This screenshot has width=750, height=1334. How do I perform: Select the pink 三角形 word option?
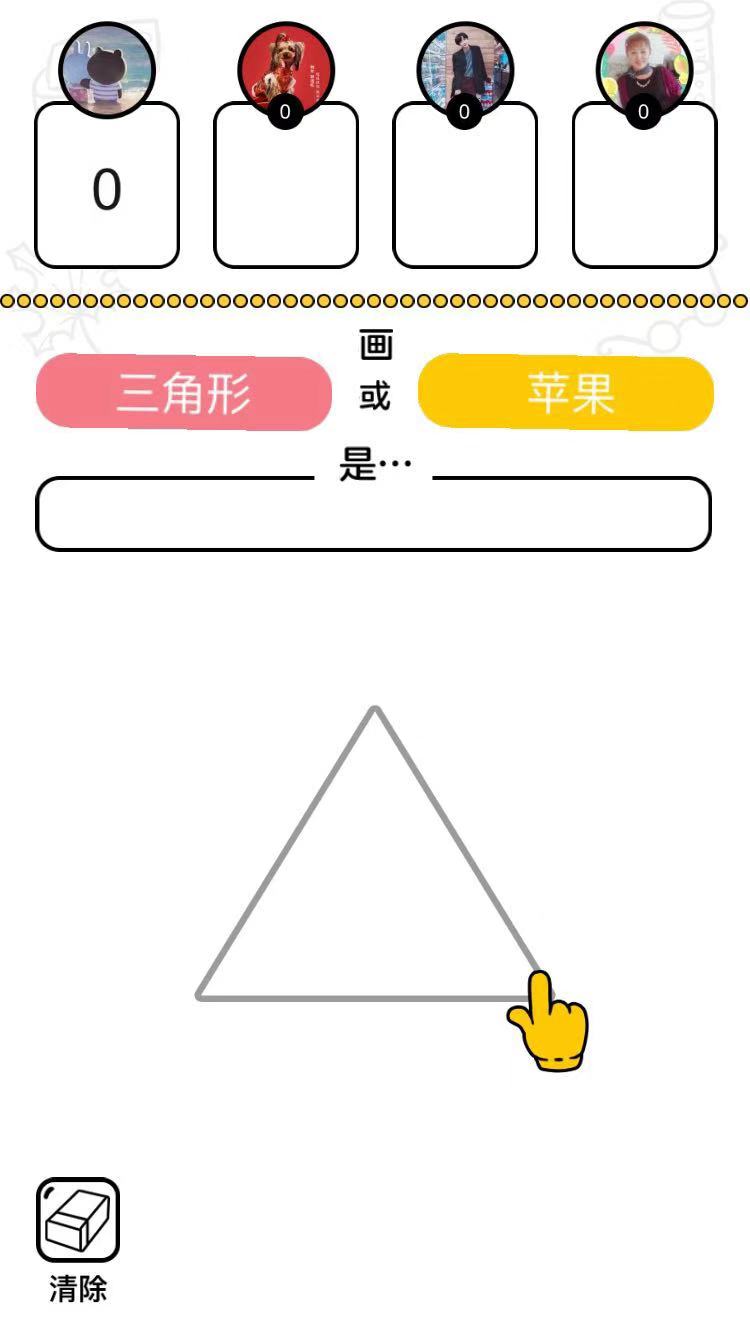click(184, 392)
